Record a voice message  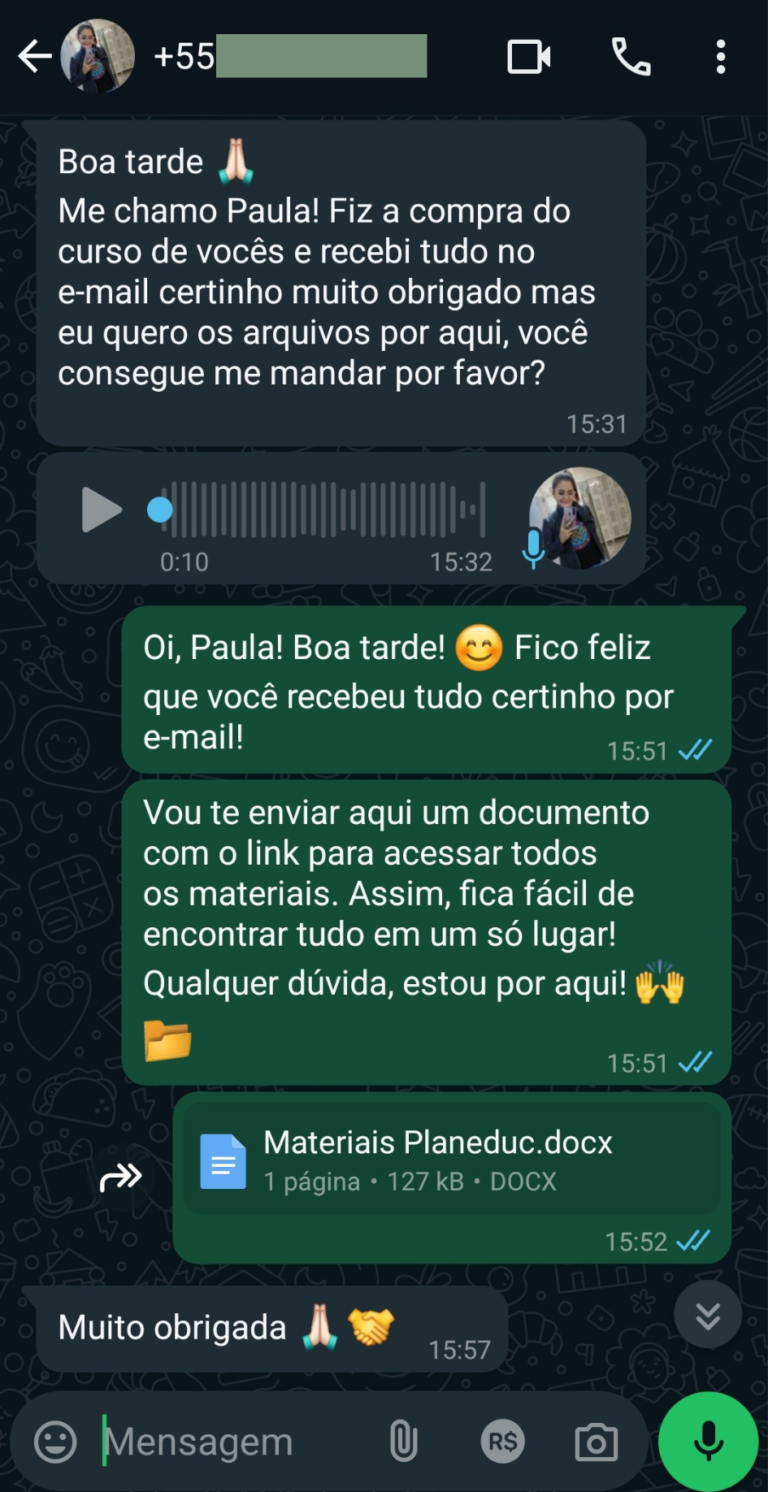pos(708,1441)
